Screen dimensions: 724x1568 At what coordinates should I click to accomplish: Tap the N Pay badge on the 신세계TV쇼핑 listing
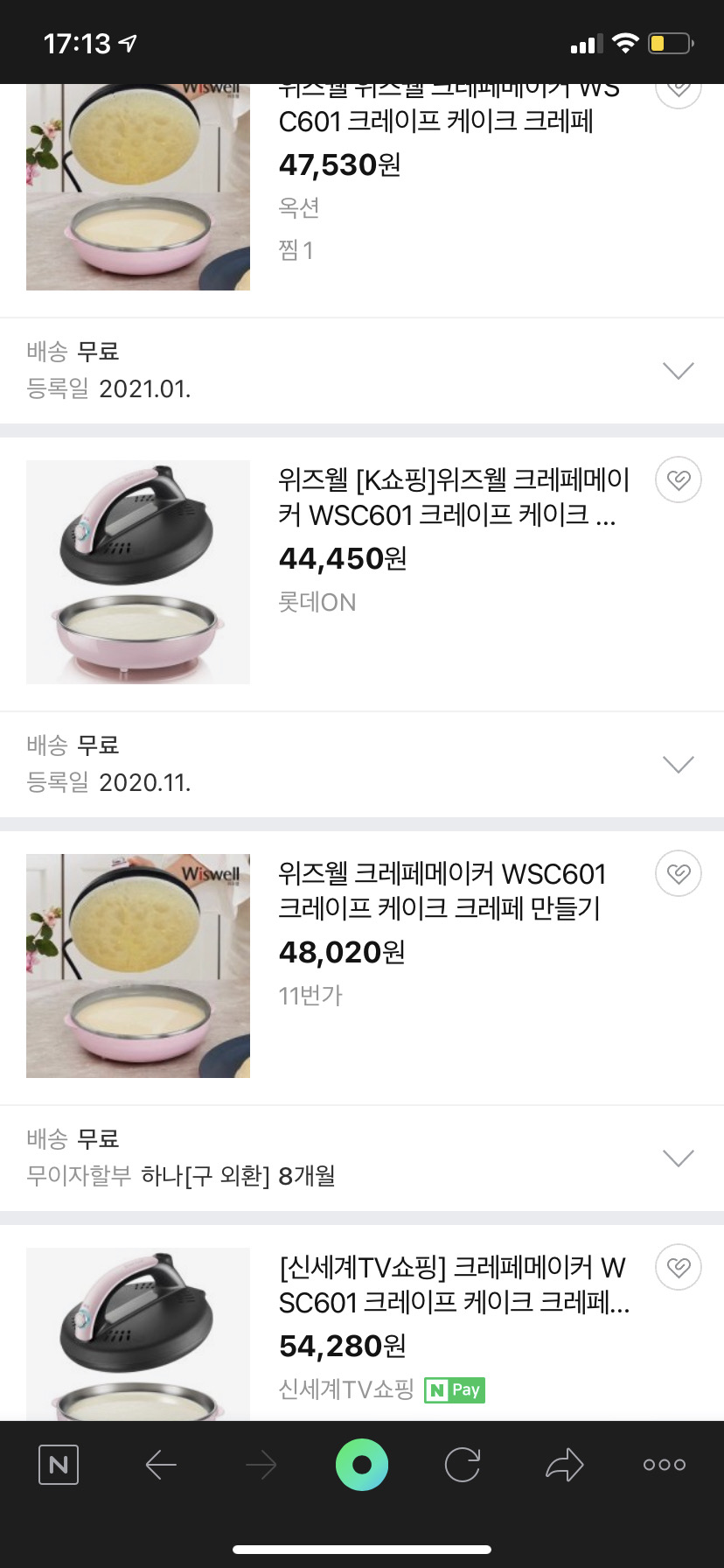click(453, 1389)
